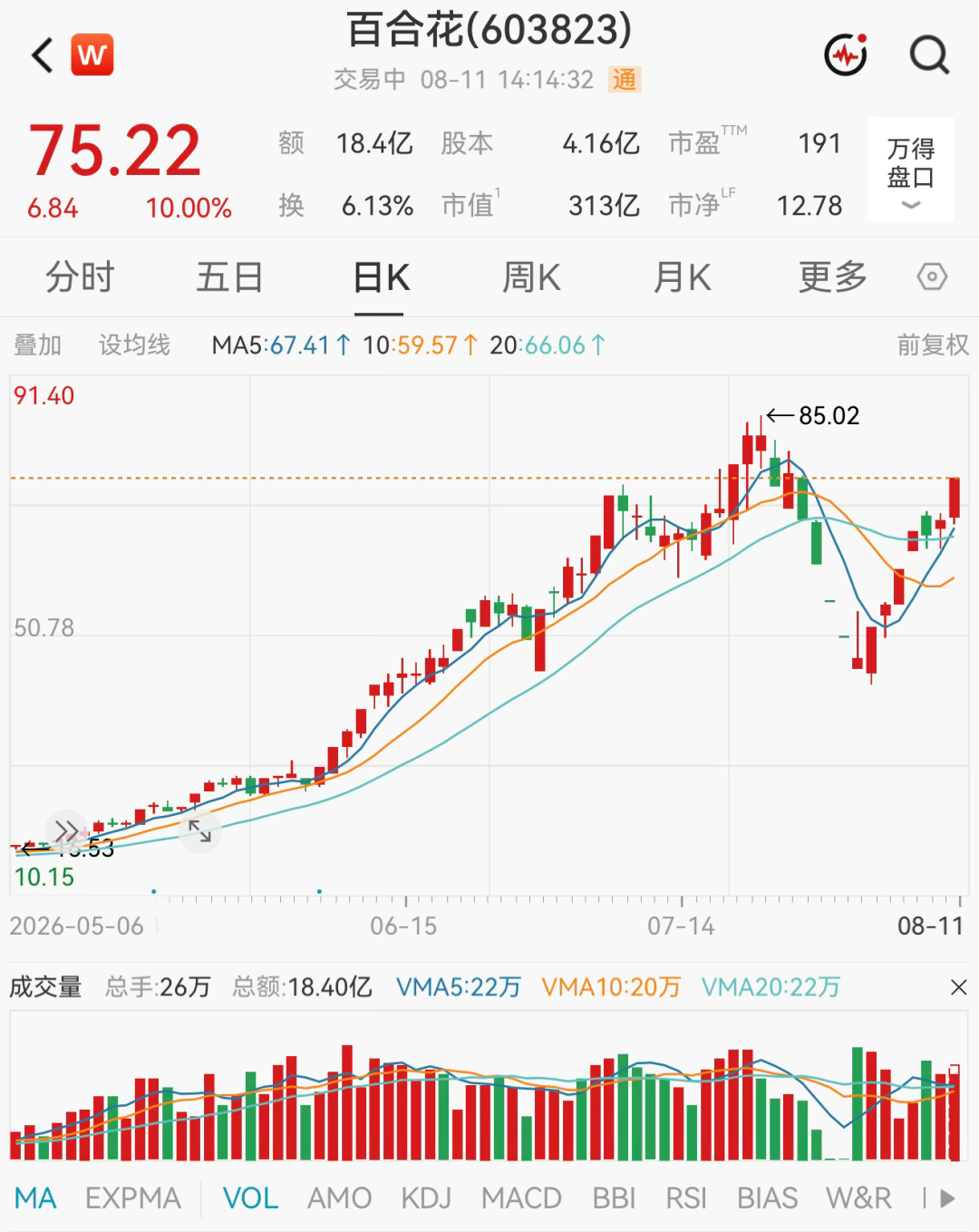Image resolution: width=979 pixels, height=1232 pixels.
Task: Tap 叠加 to overlay another stock
Action: pyautogui.click(x=37, y=344)
